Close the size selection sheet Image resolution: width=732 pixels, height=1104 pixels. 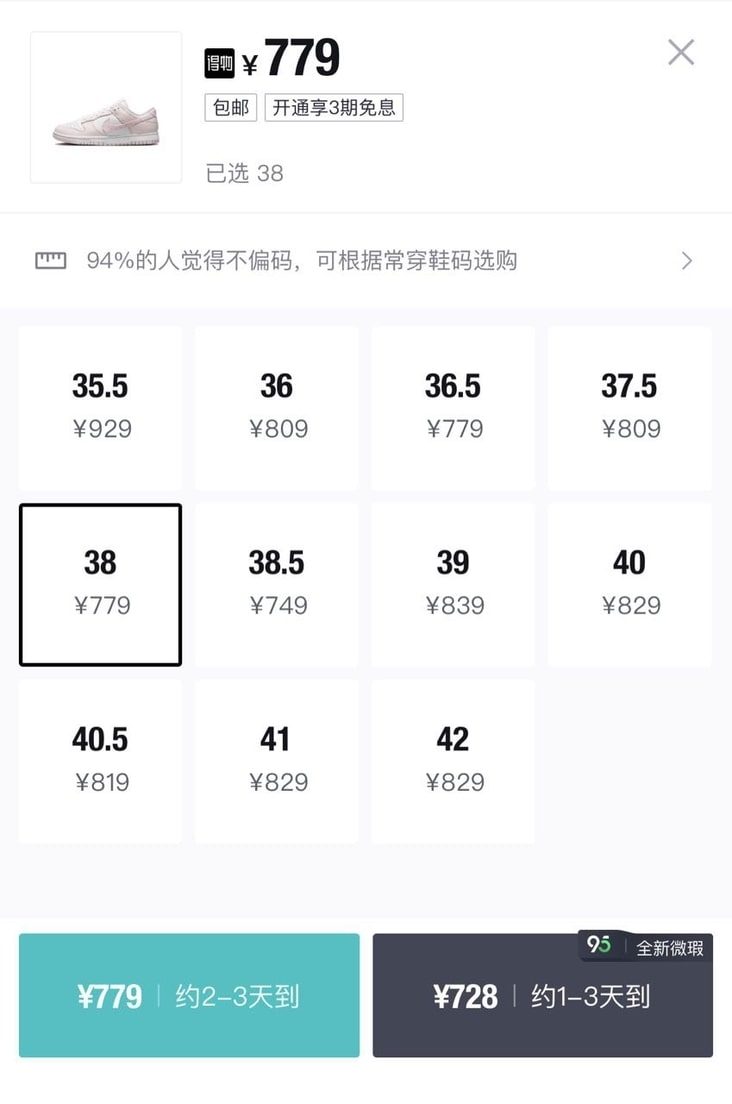pos(681,52)
